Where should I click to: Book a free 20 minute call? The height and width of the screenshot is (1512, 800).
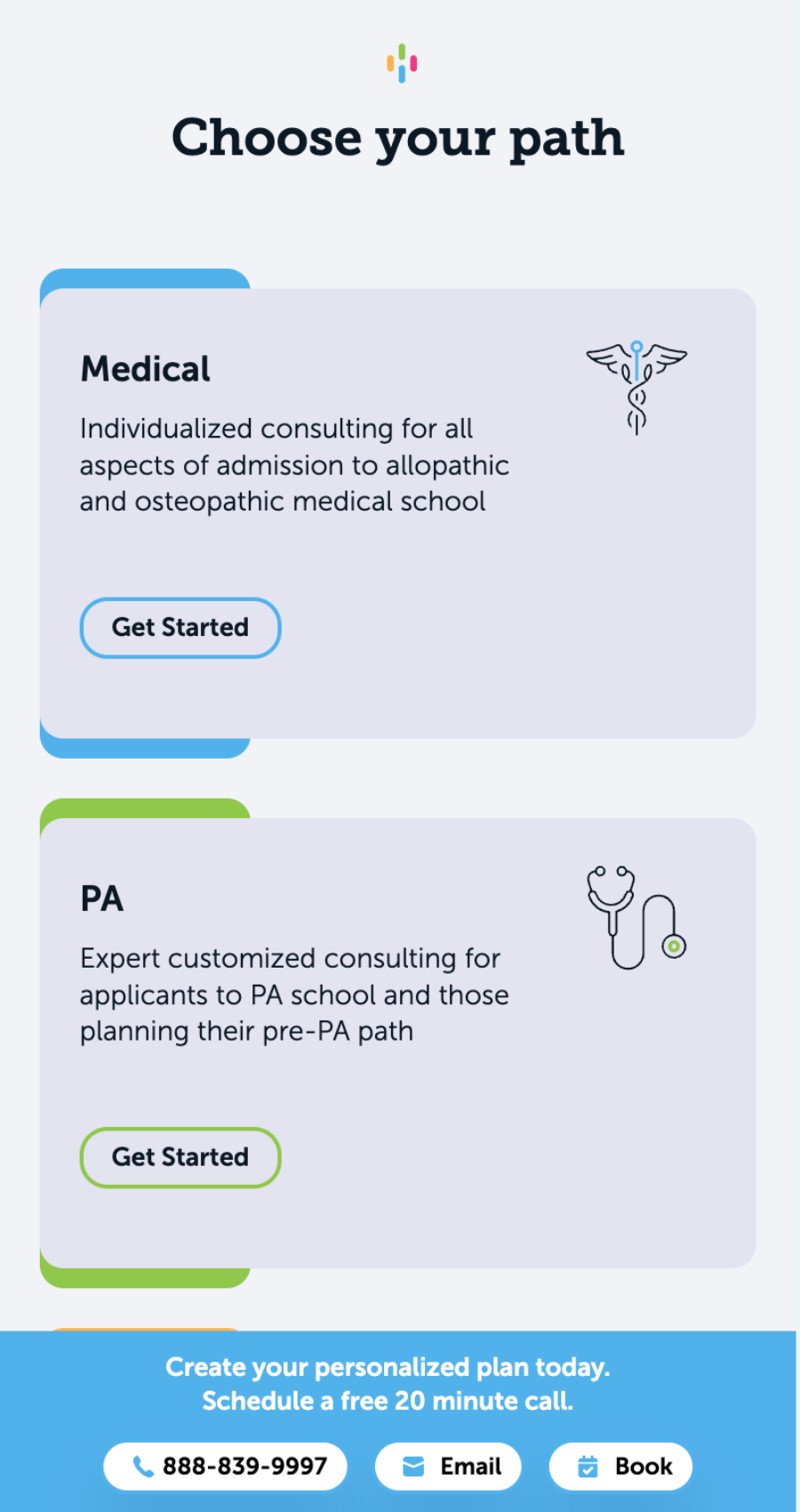click(620, 1467)
